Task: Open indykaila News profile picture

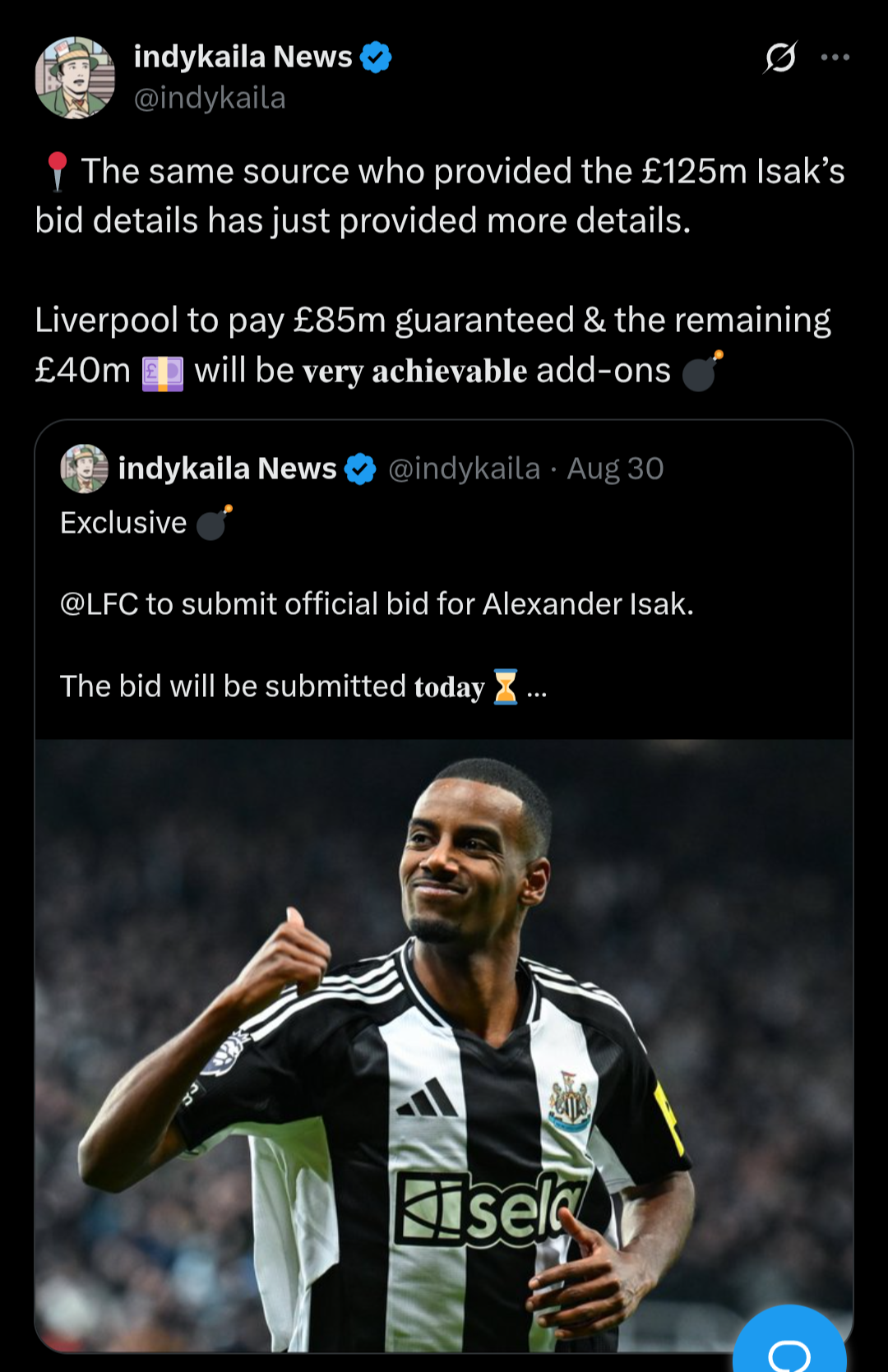Action: [x=75, y=77]
